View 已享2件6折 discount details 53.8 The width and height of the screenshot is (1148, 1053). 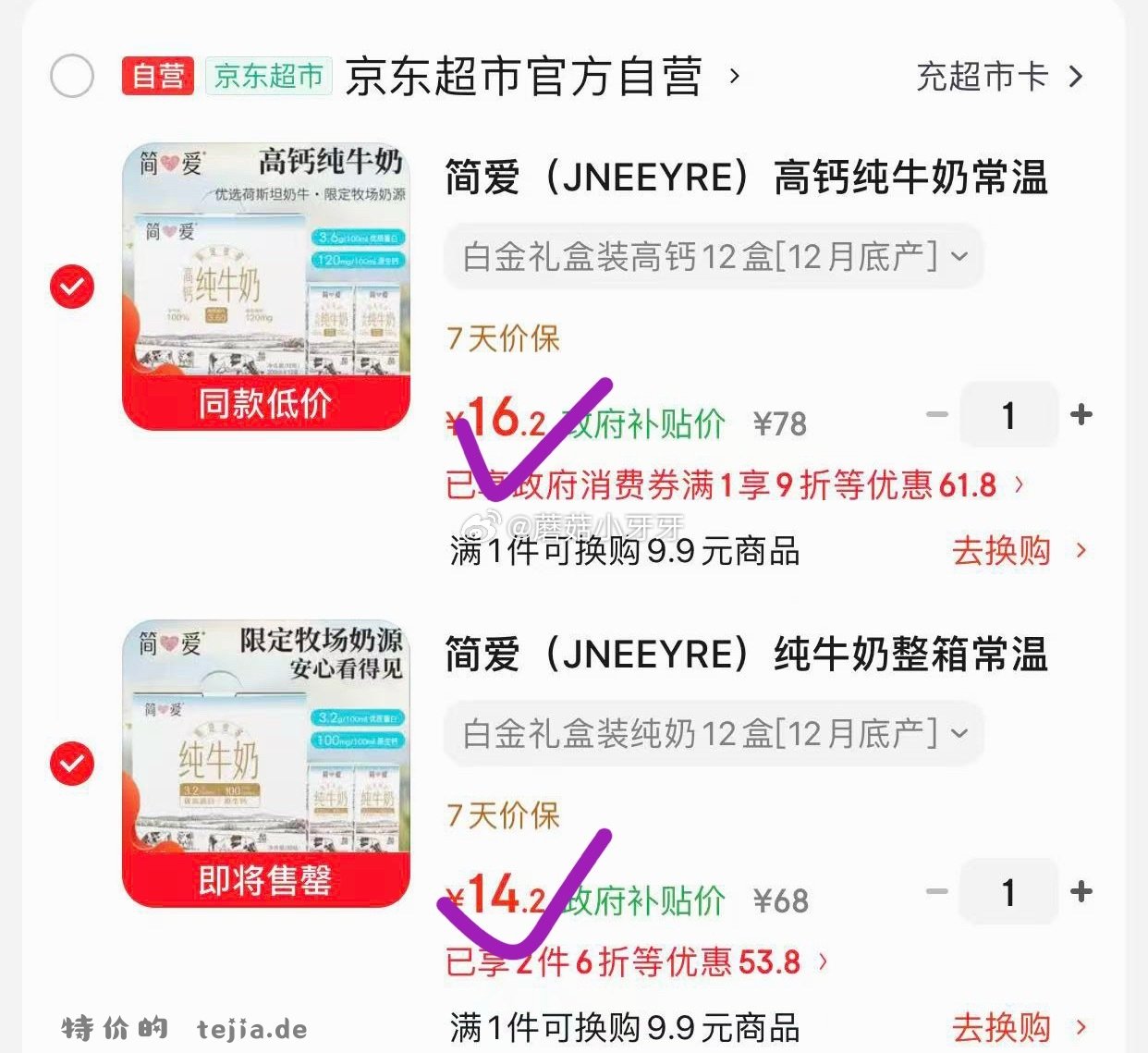pos(637,961)
